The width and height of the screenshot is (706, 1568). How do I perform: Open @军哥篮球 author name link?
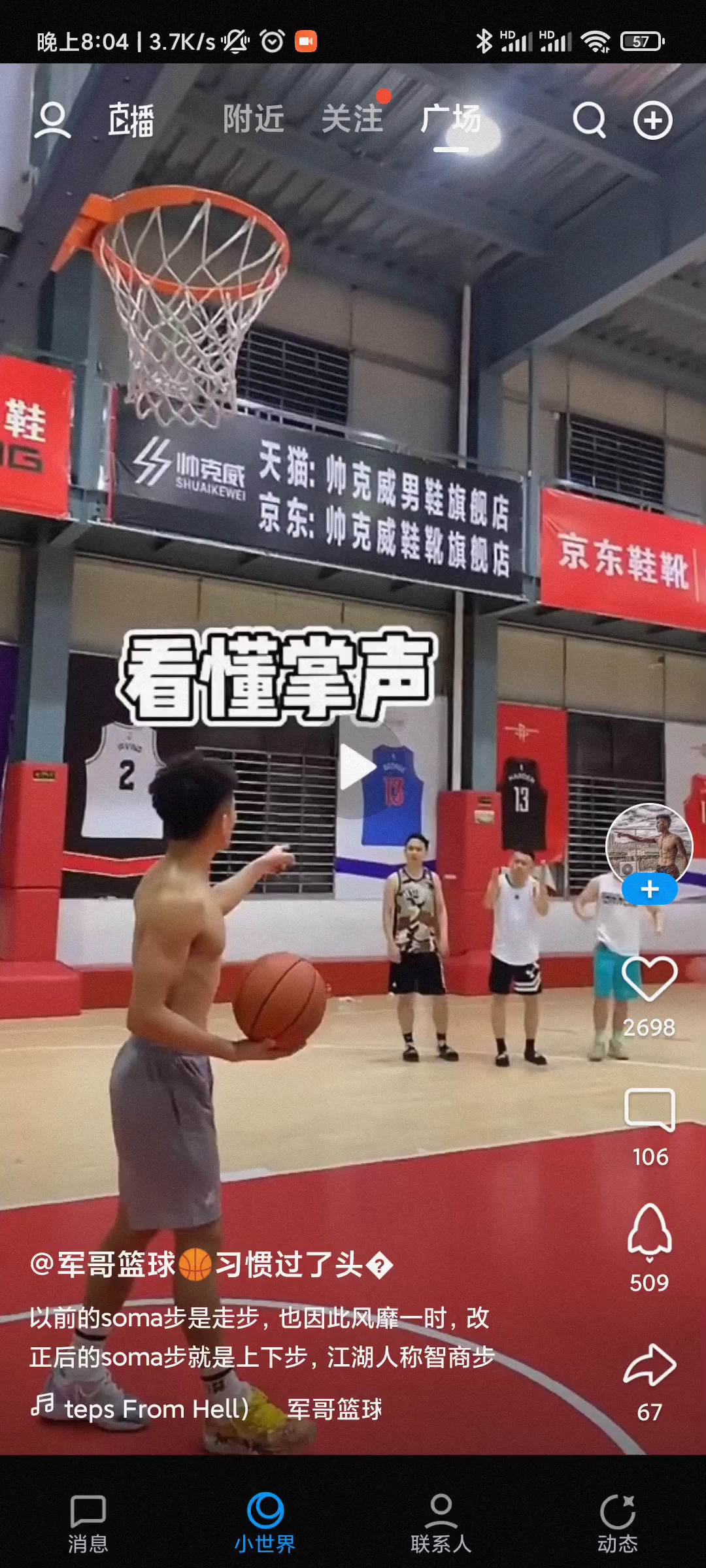pyautogui.click(x=105, y=1265)
